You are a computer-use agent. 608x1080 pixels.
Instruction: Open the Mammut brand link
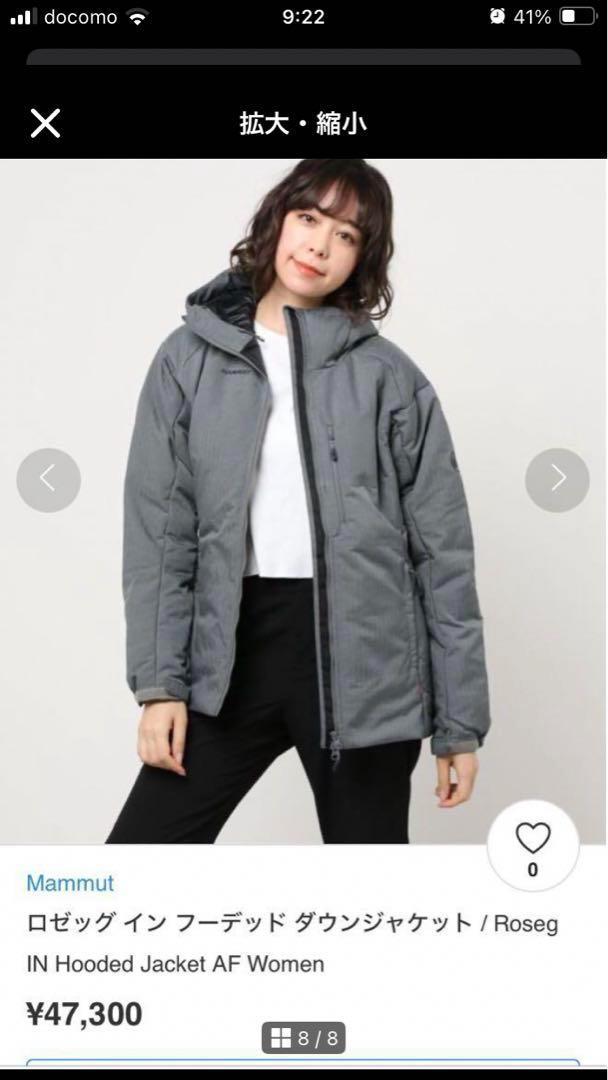70,883
